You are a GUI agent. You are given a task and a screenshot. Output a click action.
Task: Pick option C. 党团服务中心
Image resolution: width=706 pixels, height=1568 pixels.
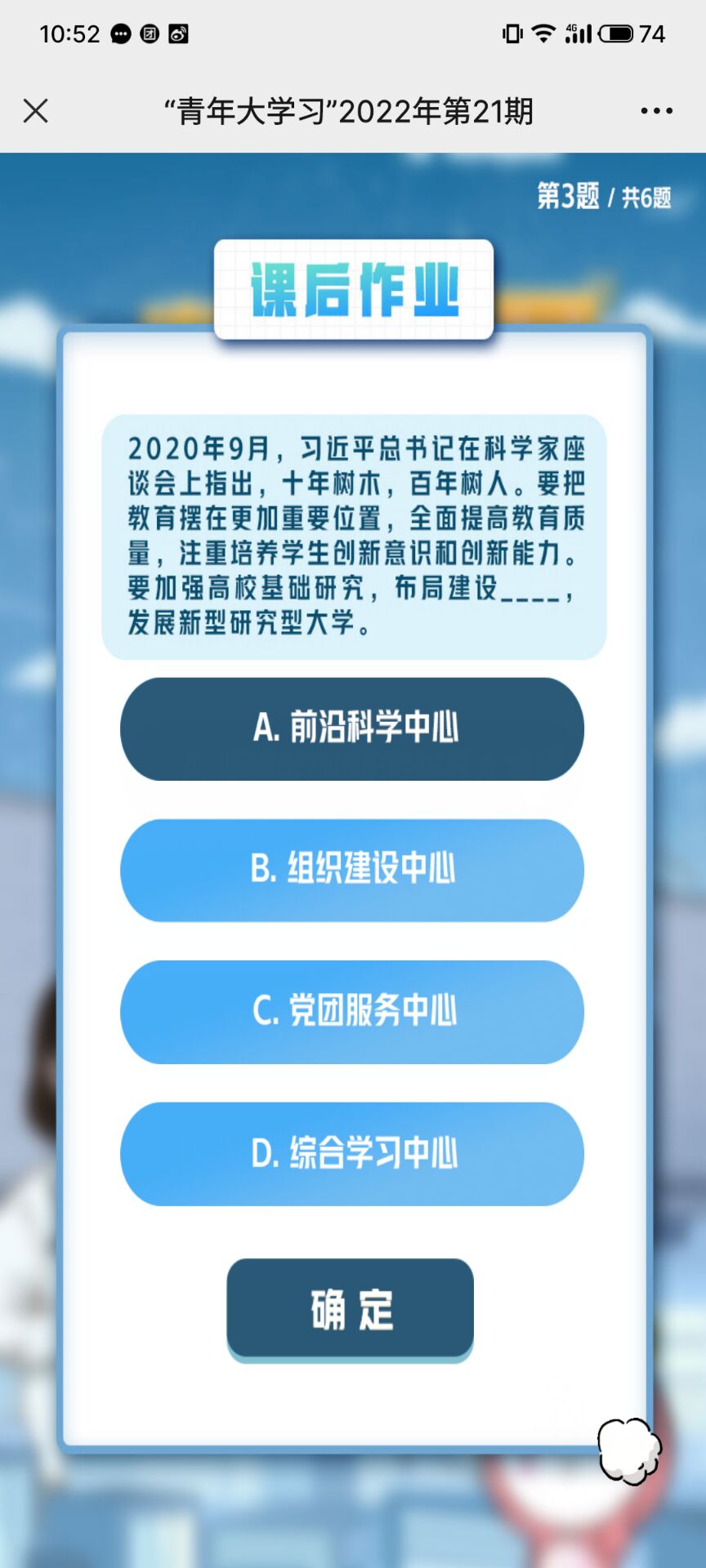352,1012
